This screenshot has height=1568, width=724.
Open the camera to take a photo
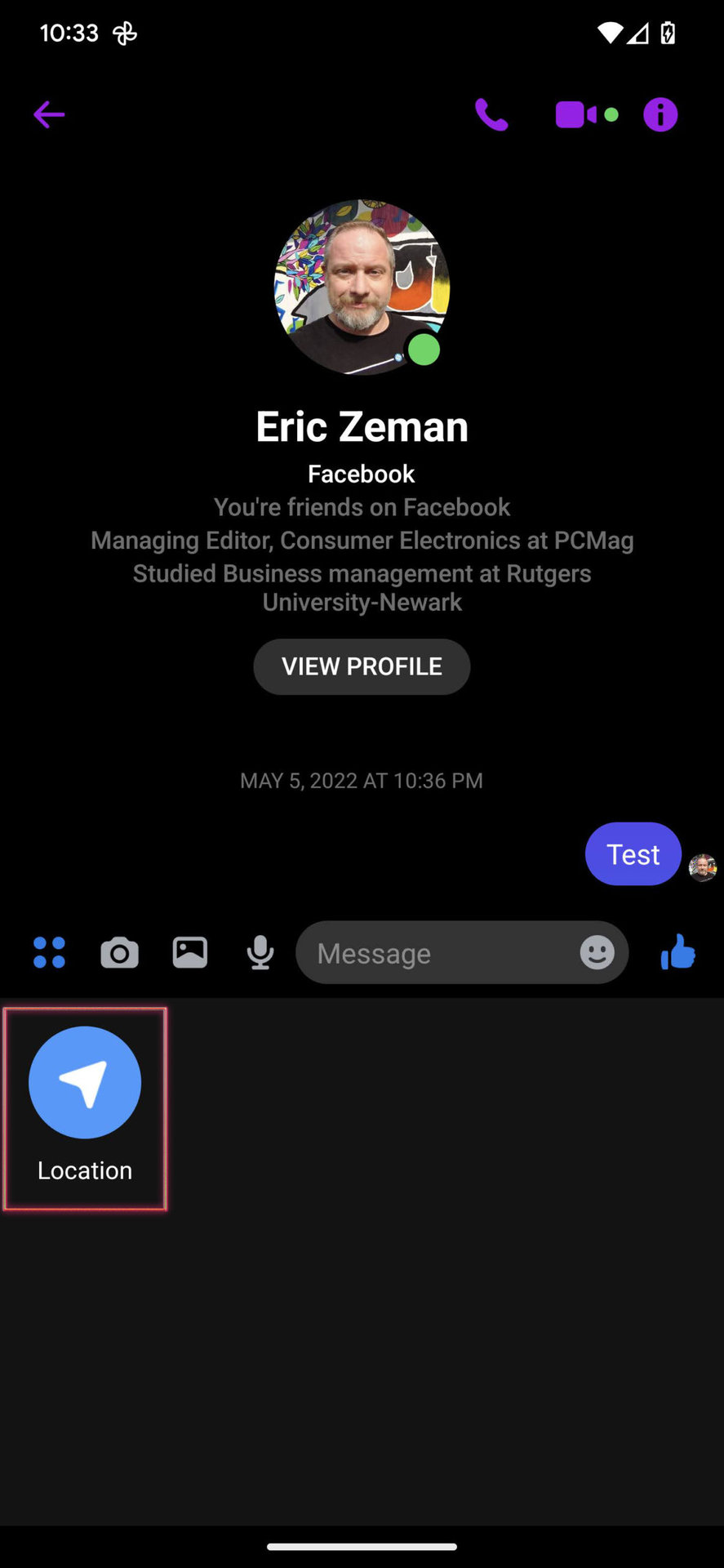coord(119,952)
